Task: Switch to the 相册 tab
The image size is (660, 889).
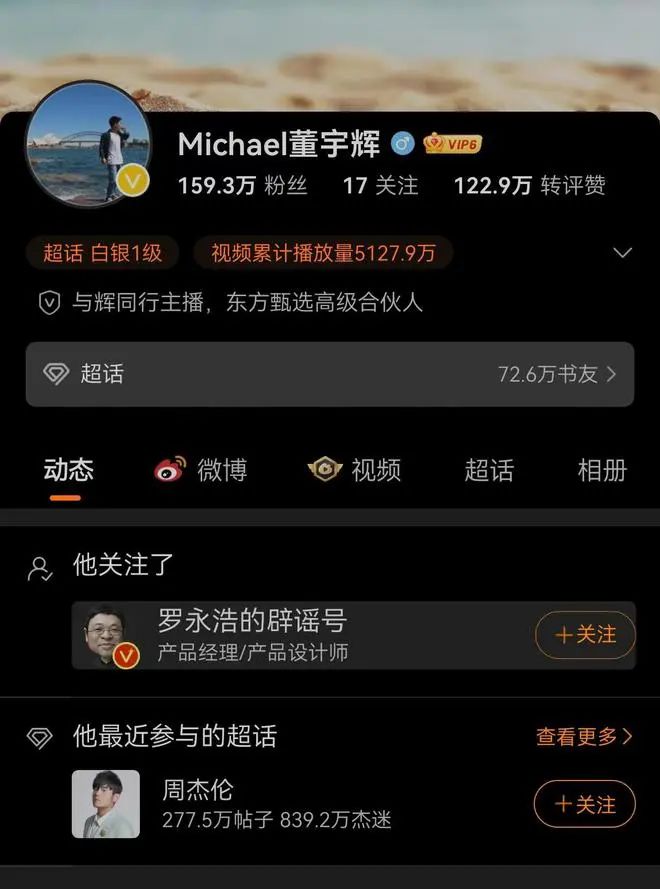Action: coord(602,470)
